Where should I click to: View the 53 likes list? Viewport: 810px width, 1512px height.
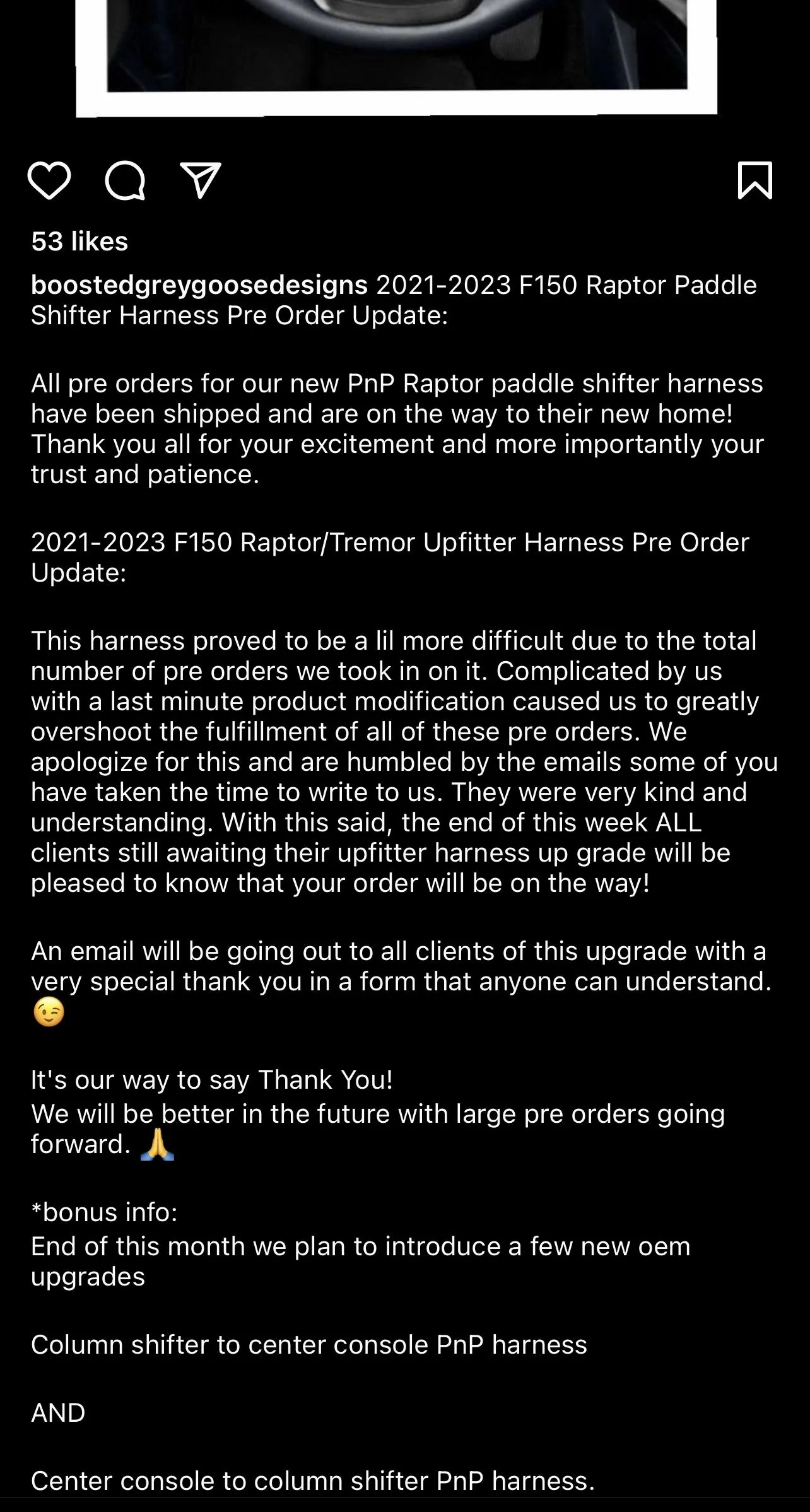click(79, 242)
